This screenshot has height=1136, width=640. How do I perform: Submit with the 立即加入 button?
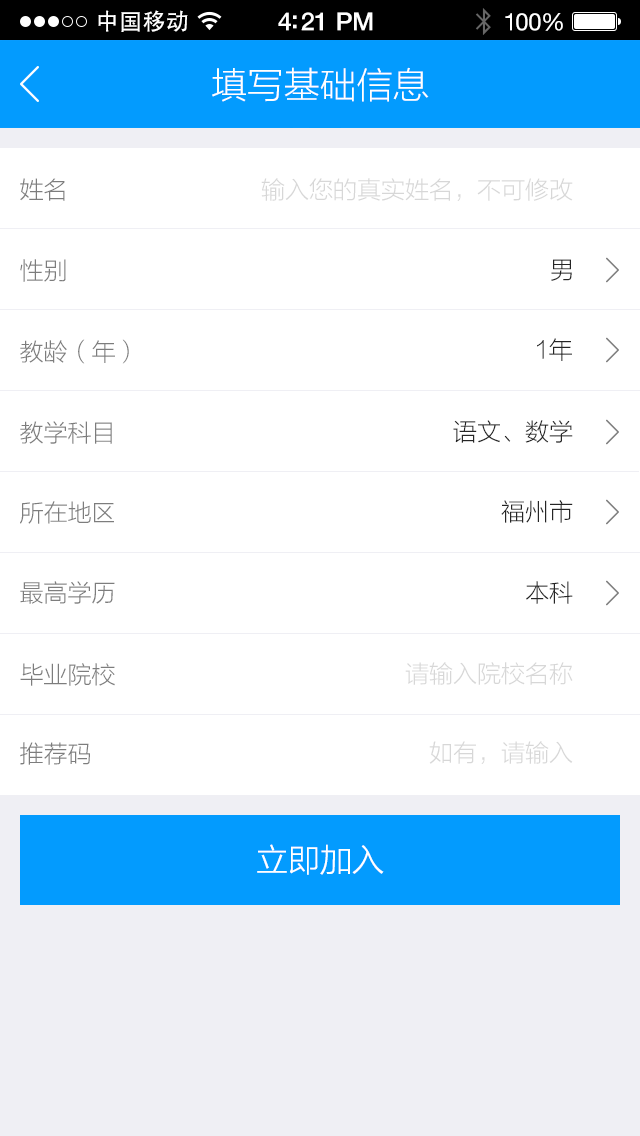pos(320,860)
